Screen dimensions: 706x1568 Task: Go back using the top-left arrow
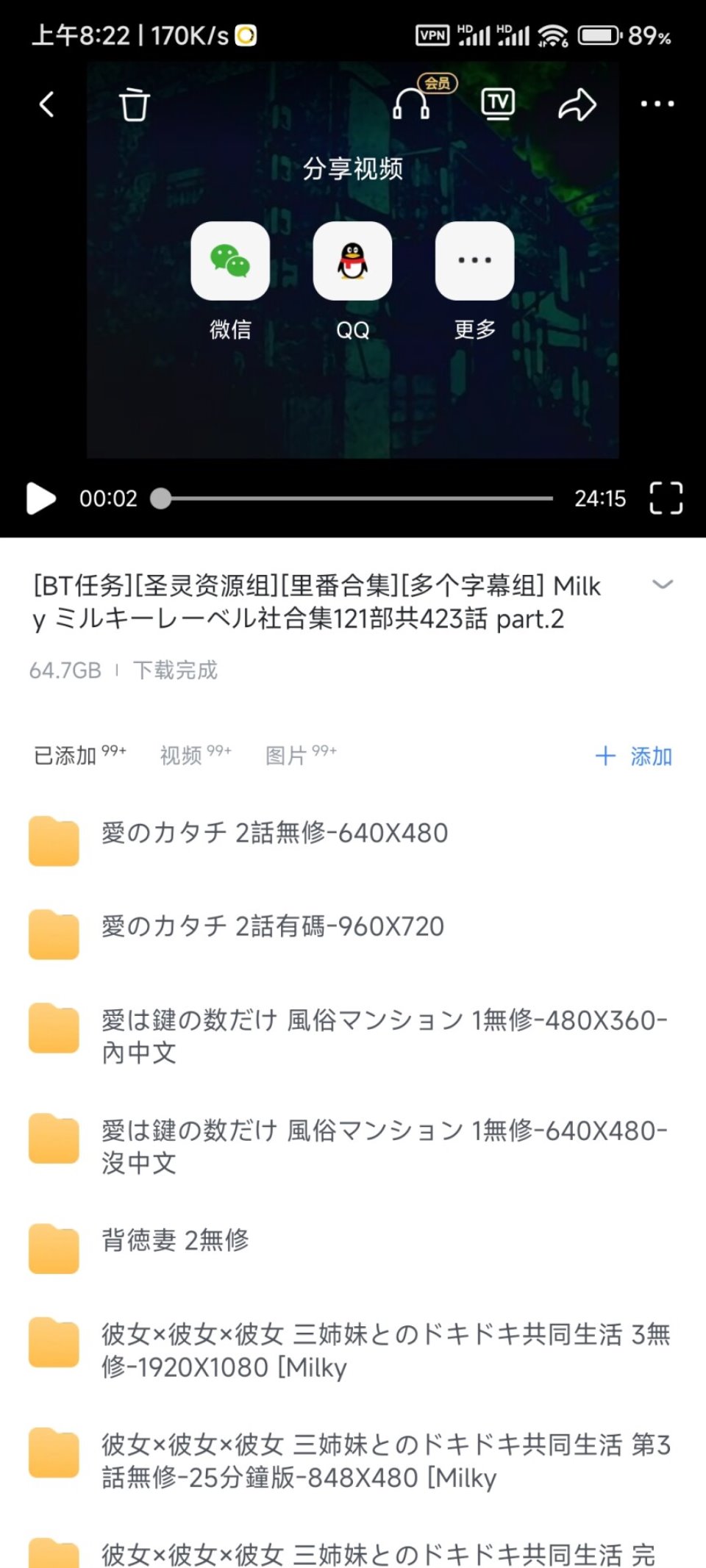pos(46,104)
